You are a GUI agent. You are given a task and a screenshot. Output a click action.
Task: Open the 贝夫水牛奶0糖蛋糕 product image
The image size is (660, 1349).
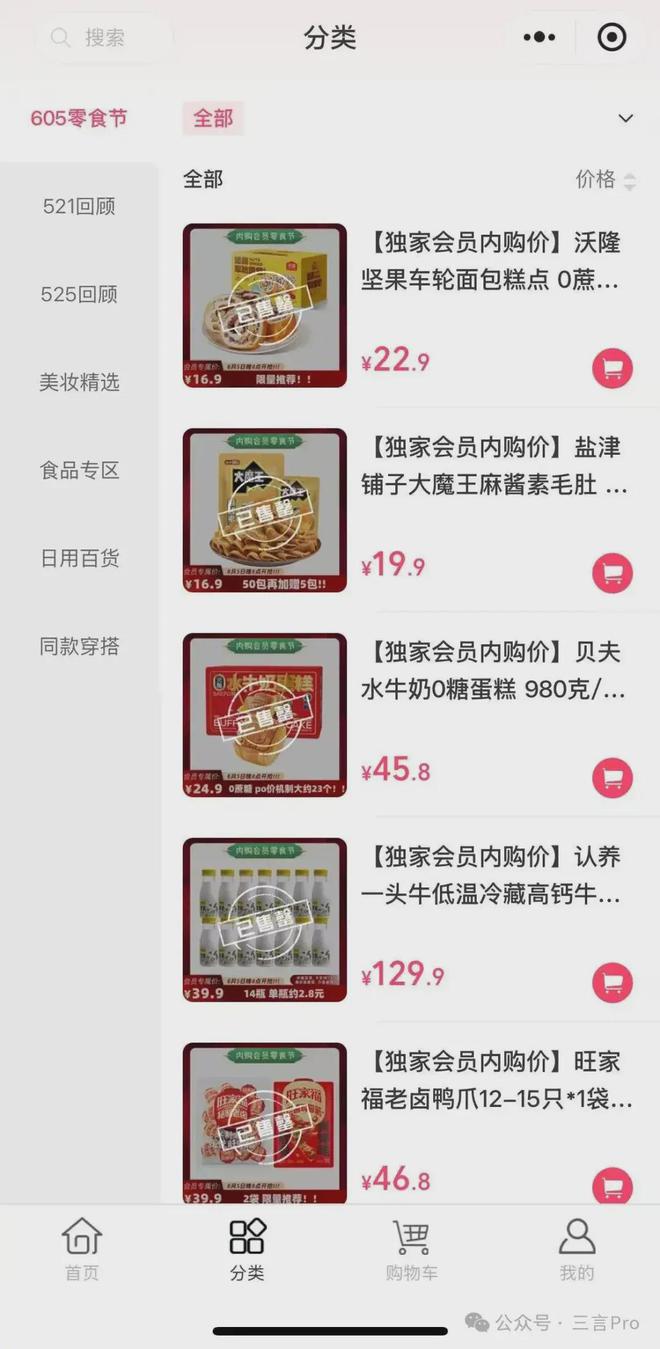(x=265, y=715)
